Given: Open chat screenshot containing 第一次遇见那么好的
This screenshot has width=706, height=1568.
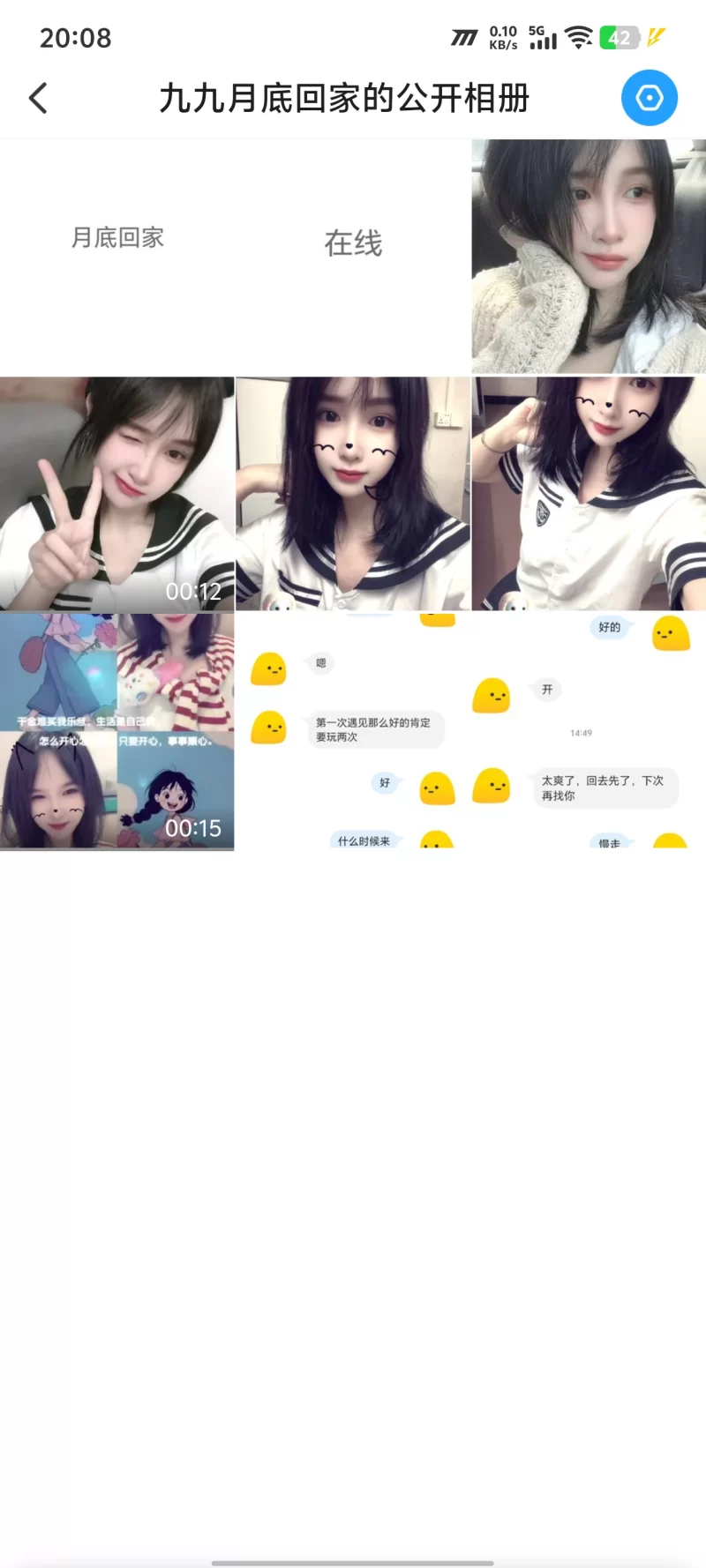Looking at the screenshot, I should (353, 732).
